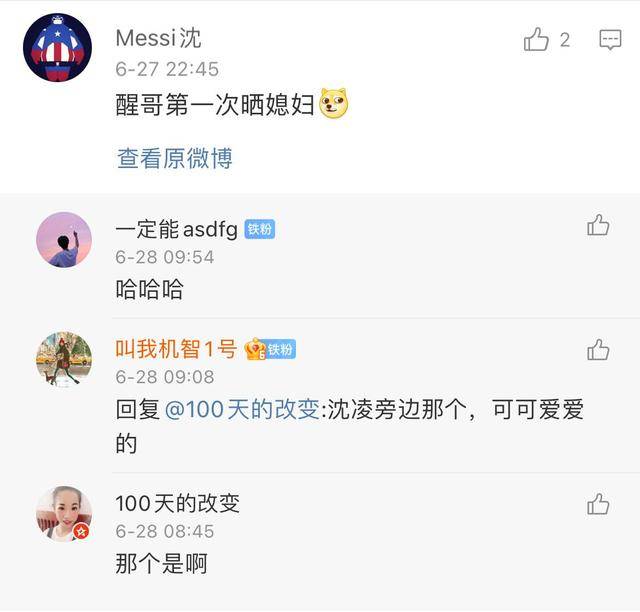Open Messi沈's profile avatar
The image size is (640, 612).
click(57, 47)
